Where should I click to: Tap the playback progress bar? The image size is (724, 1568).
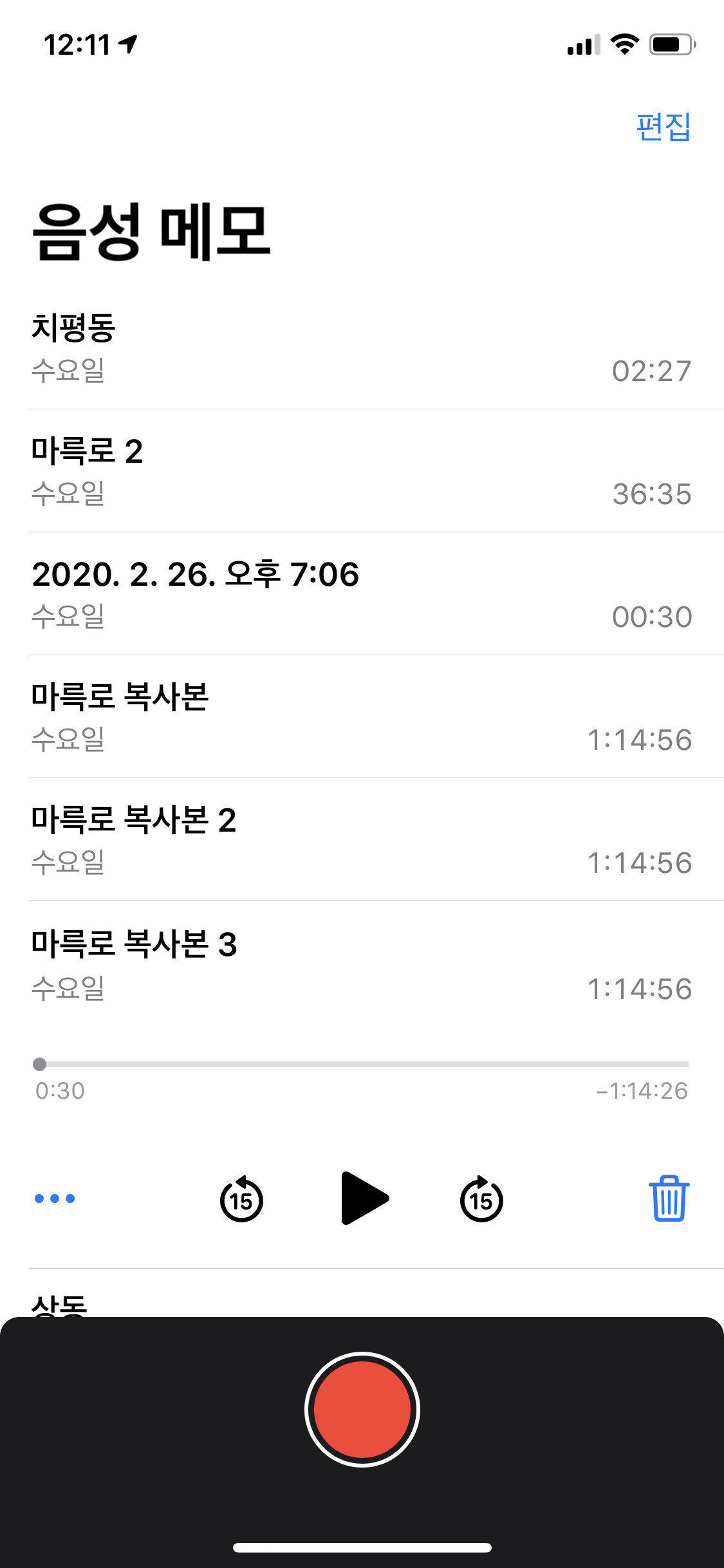(362, 1064)
